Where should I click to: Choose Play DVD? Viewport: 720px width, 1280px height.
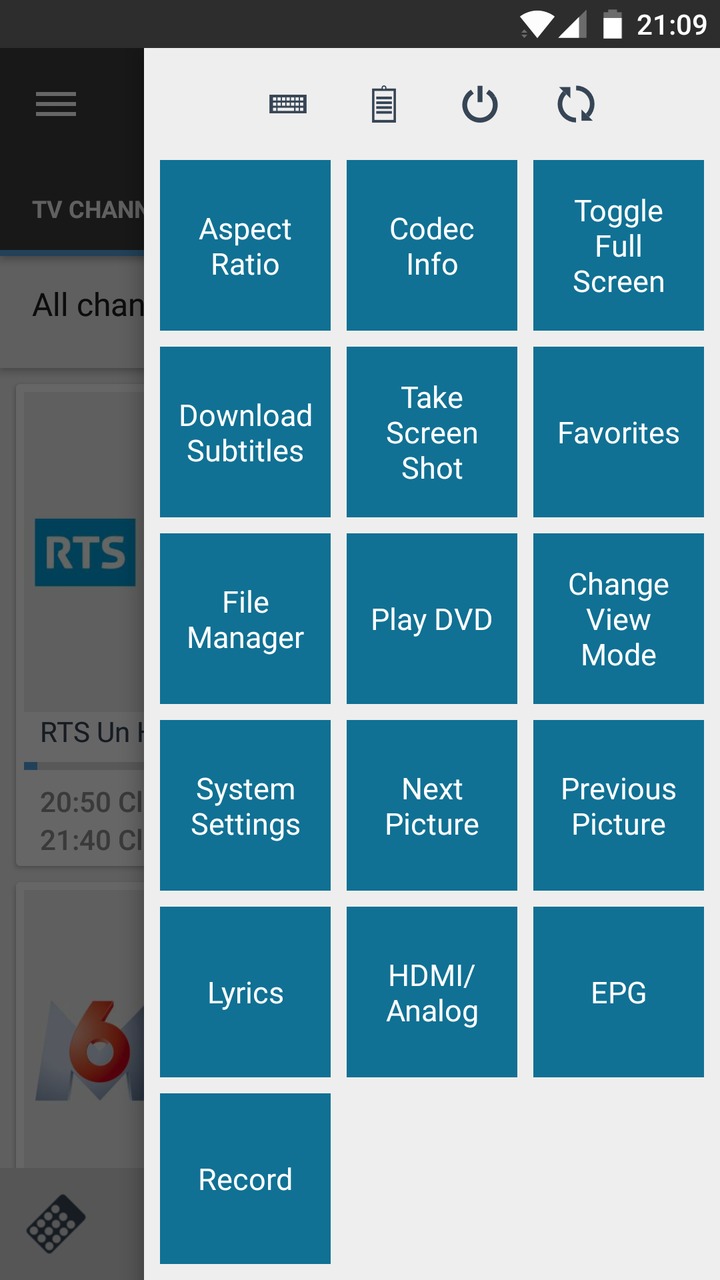(x=432, y=619)
